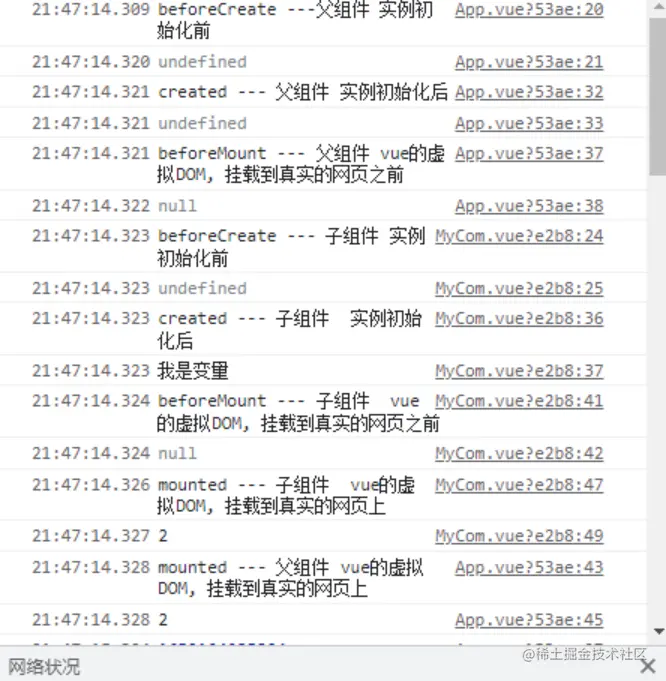This screenshot has height=681, width=666.
Task: Close the 网络状况 drawer panel
Action: pos(648,665)
